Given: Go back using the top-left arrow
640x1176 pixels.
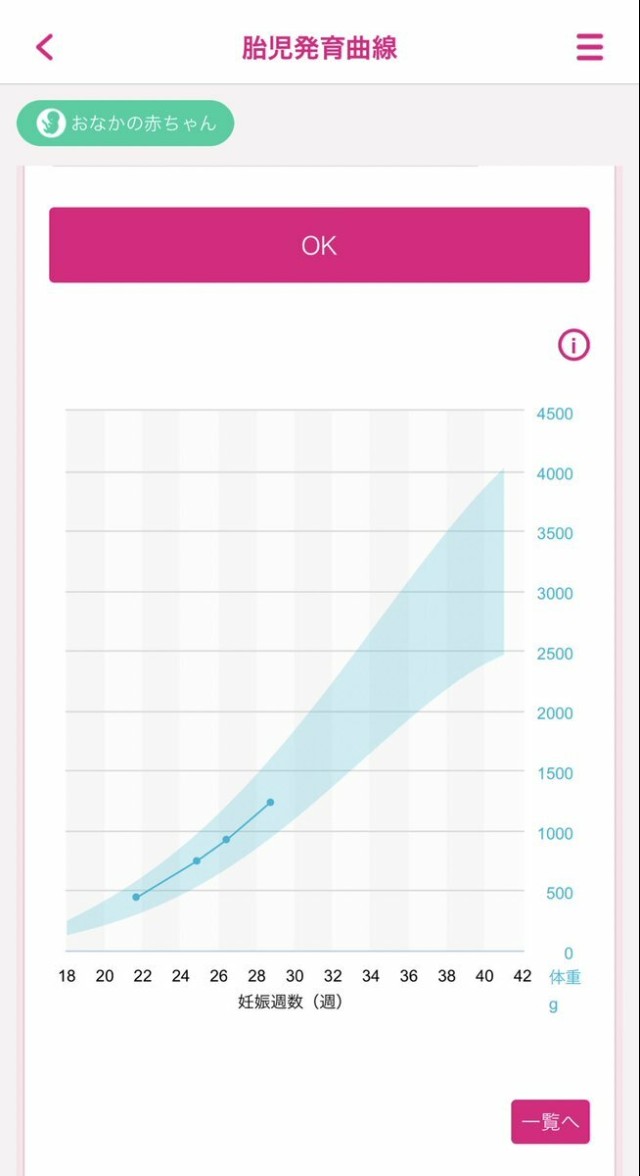Looking at the screenshot, I should click(x=44, y=47).
